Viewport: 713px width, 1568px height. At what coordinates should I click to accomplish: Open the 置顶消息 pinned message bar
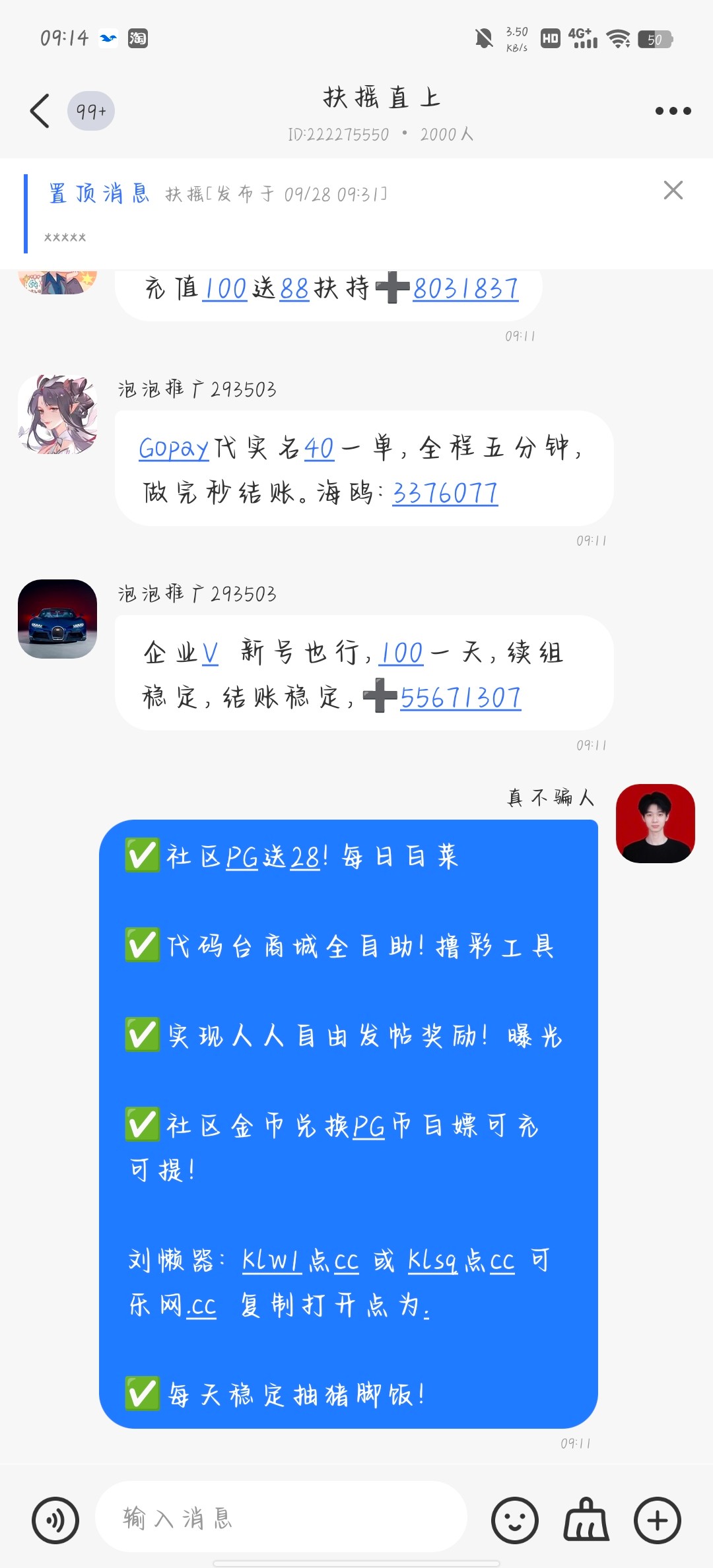tap(99, 193)
